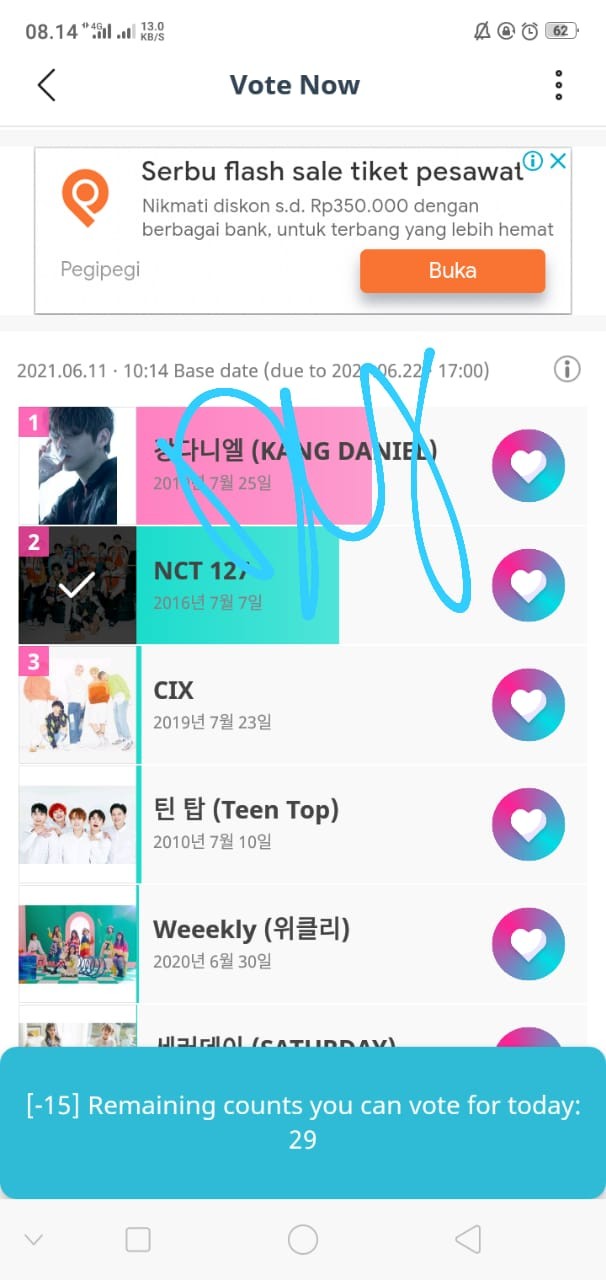Viewport: 606px width, 1280px height.
Task: Tap Buka on the Pegipegi ad
Action: click(x=452, y=270)
